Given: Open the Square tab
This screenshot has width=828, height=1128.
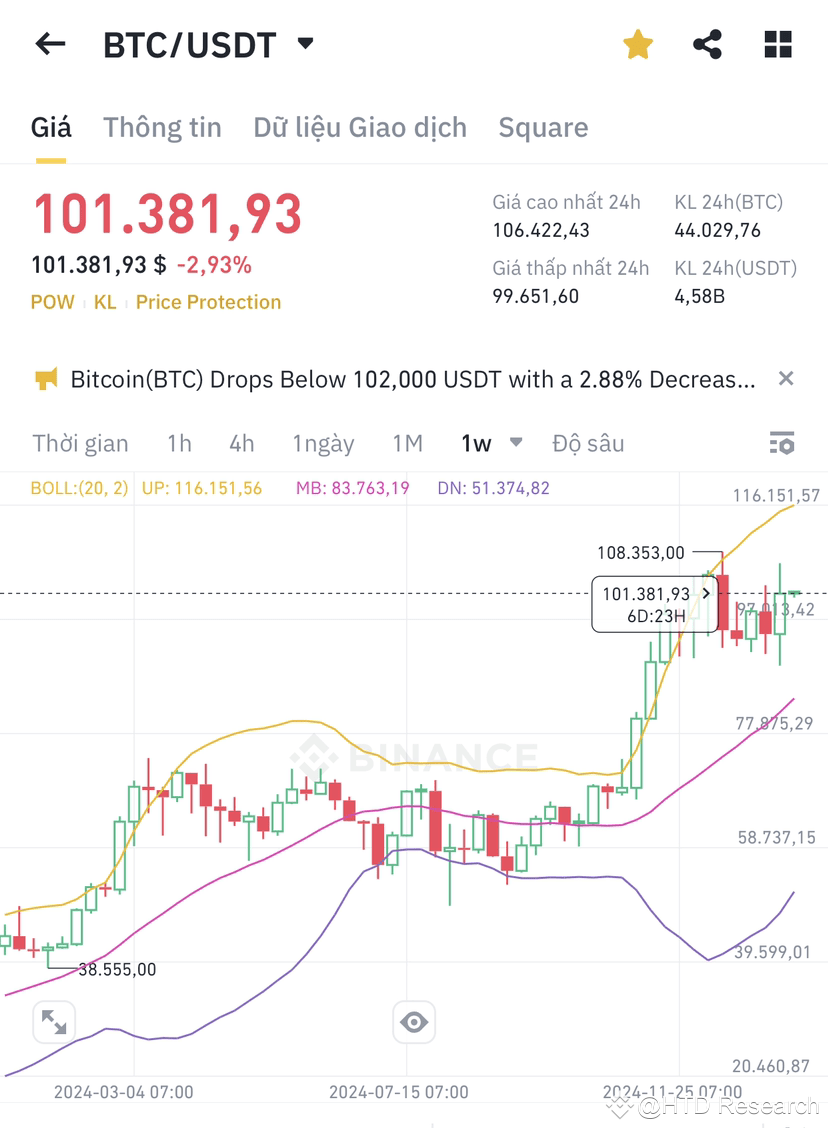Looking at the screenshot, I should (543, 127).
